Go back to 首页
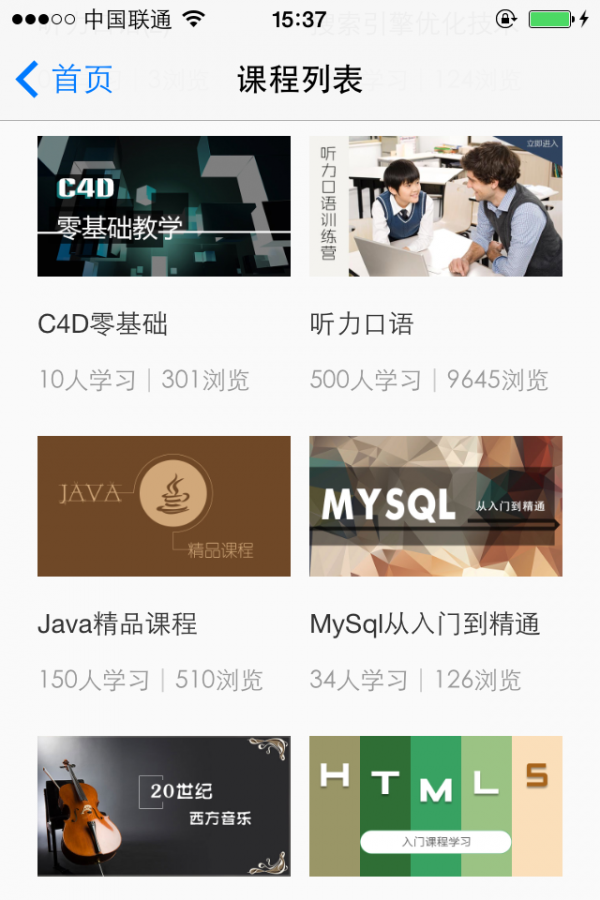600x900 pixels. (65, 79)
